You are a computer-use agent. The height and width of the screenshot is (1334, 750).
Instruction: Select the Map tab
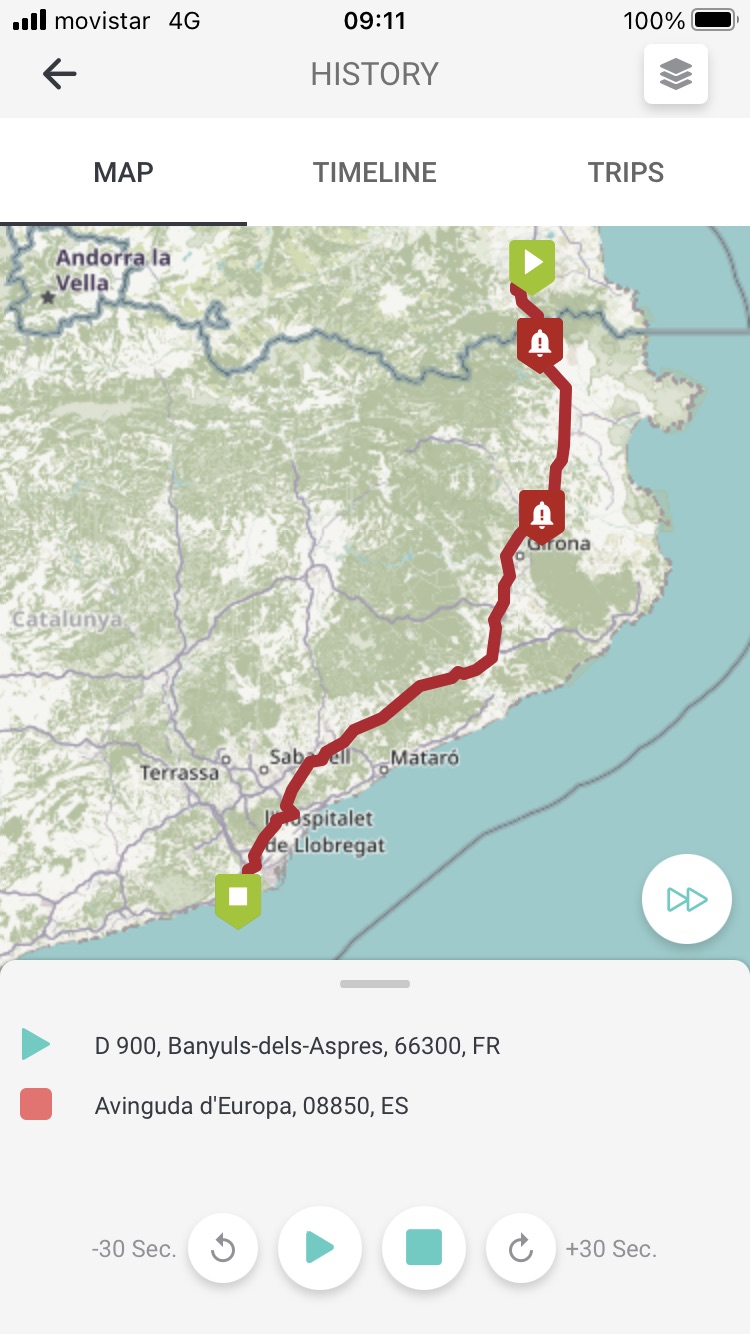click(x=124, y=172)
